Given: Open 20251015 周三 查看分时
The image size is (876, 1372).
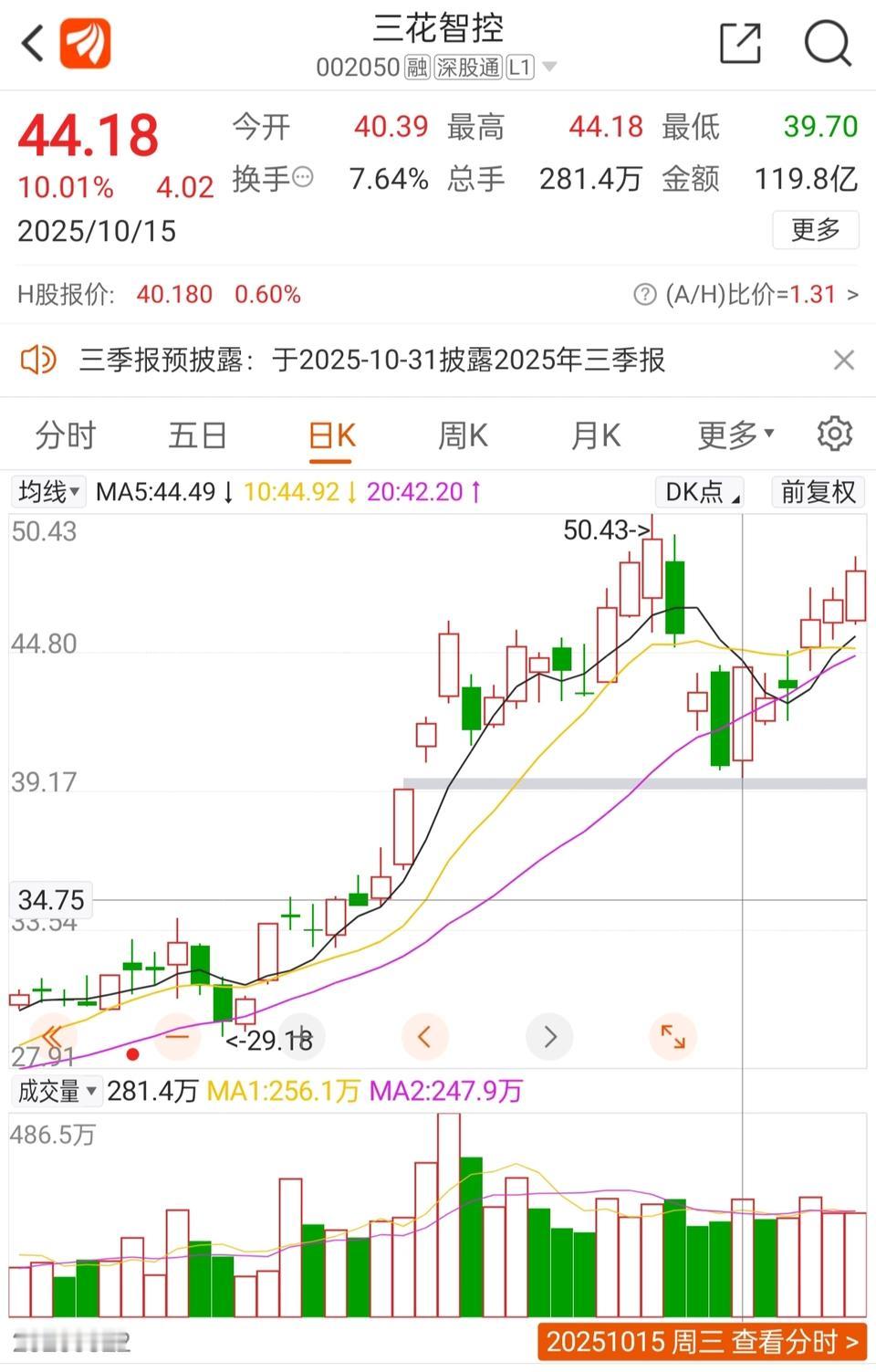Looking at the screenshot, I should point(702,1342).
